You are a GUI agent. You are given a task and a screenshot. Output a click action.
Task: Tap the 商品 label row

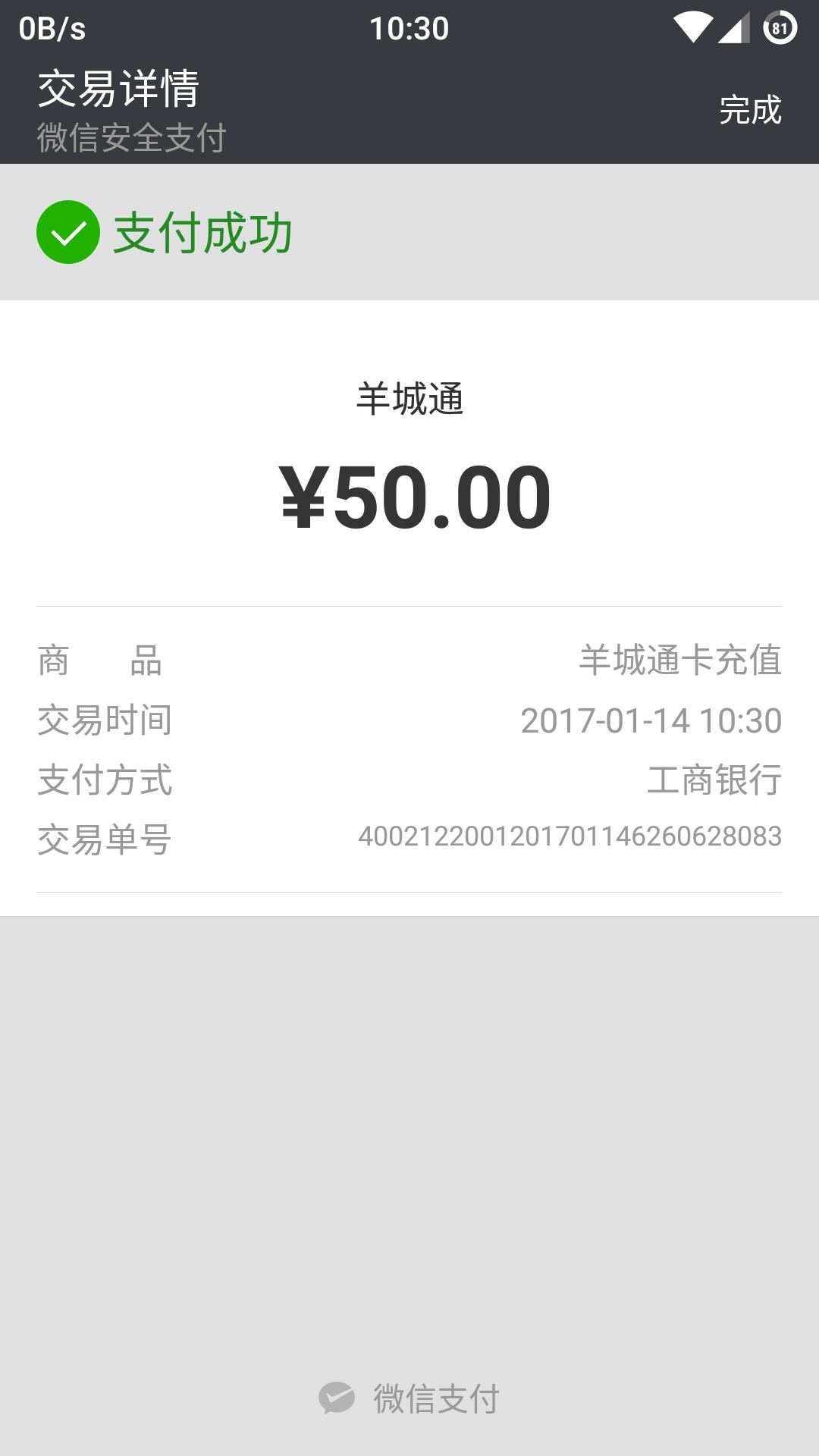100,661
